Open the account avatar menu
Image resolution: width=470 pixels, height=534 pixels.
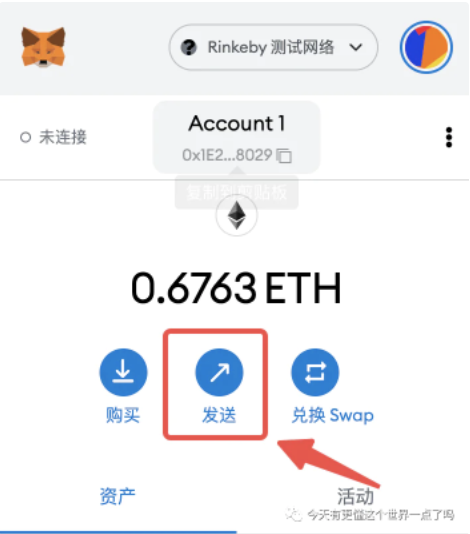tap(426, 47)
